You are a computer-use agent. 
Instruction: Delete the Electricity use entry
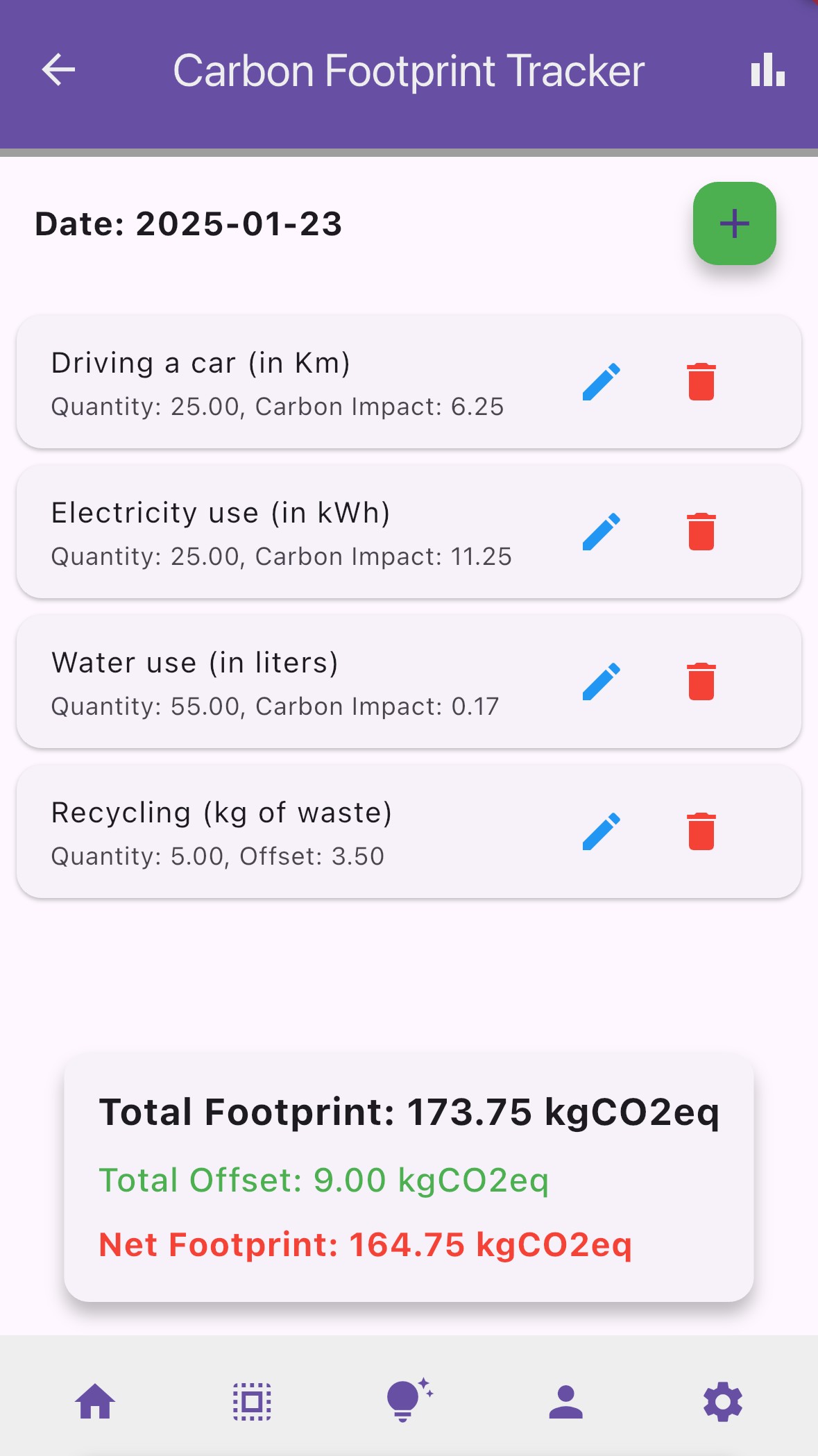point(701,532)
